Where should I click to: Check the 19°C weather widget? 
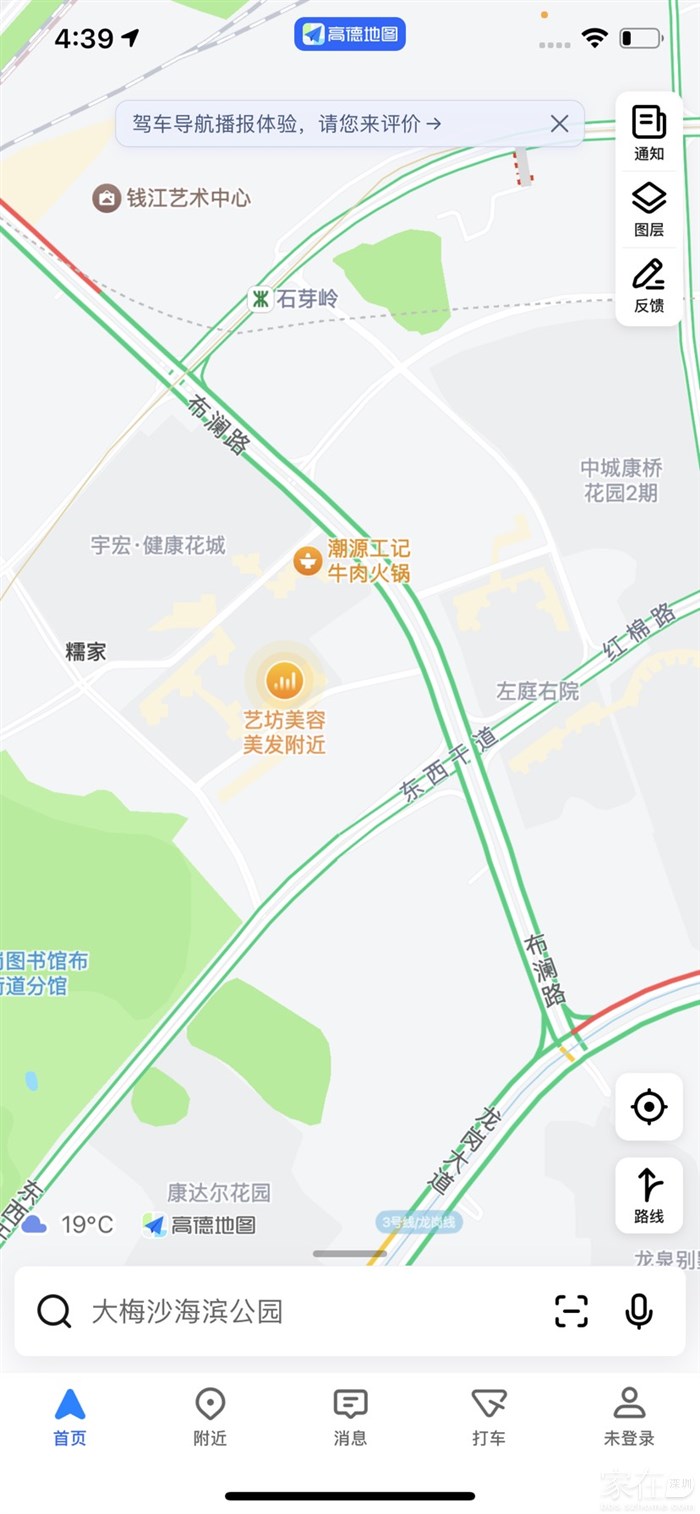click(x=68, y=1224)
